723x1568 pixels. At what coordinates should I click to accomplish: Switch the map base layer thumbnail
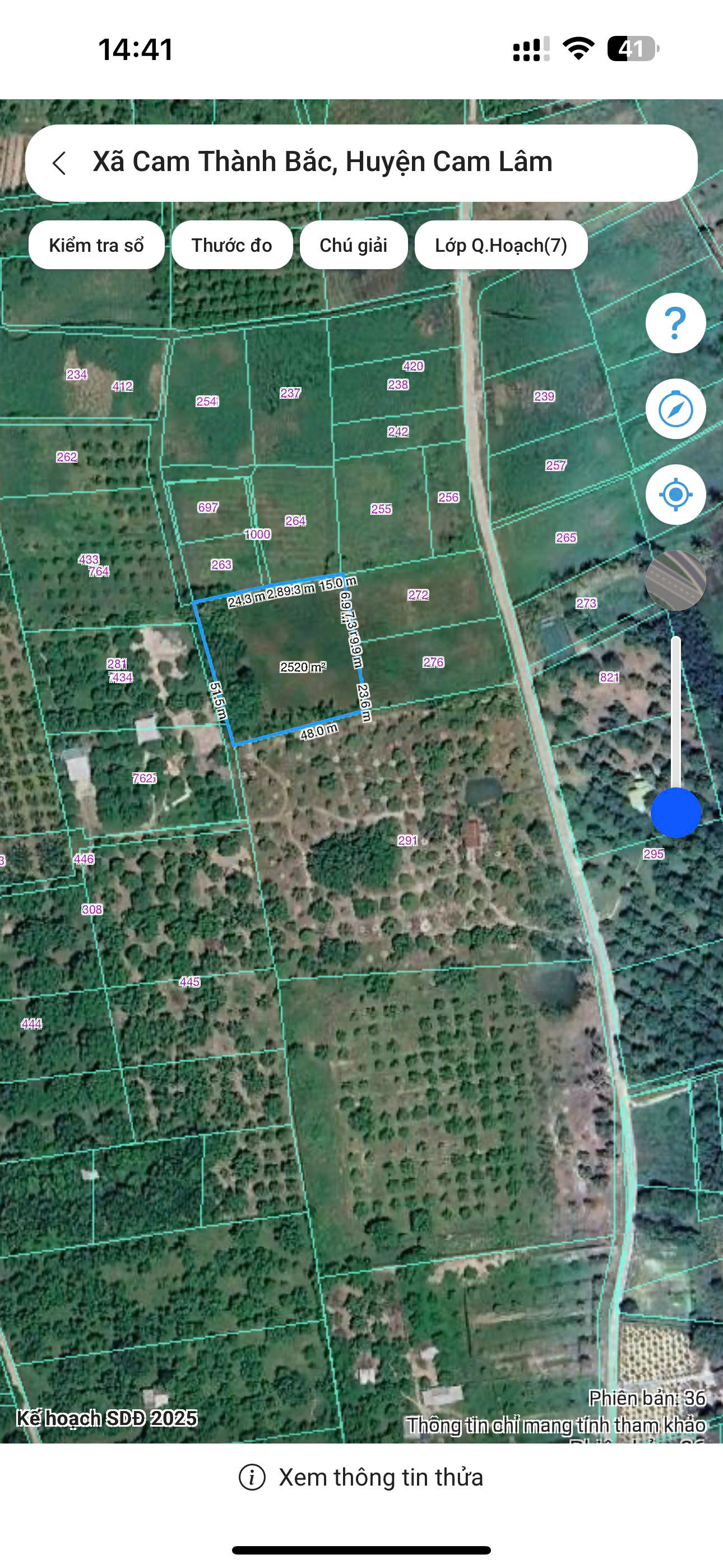click(675, 580)
